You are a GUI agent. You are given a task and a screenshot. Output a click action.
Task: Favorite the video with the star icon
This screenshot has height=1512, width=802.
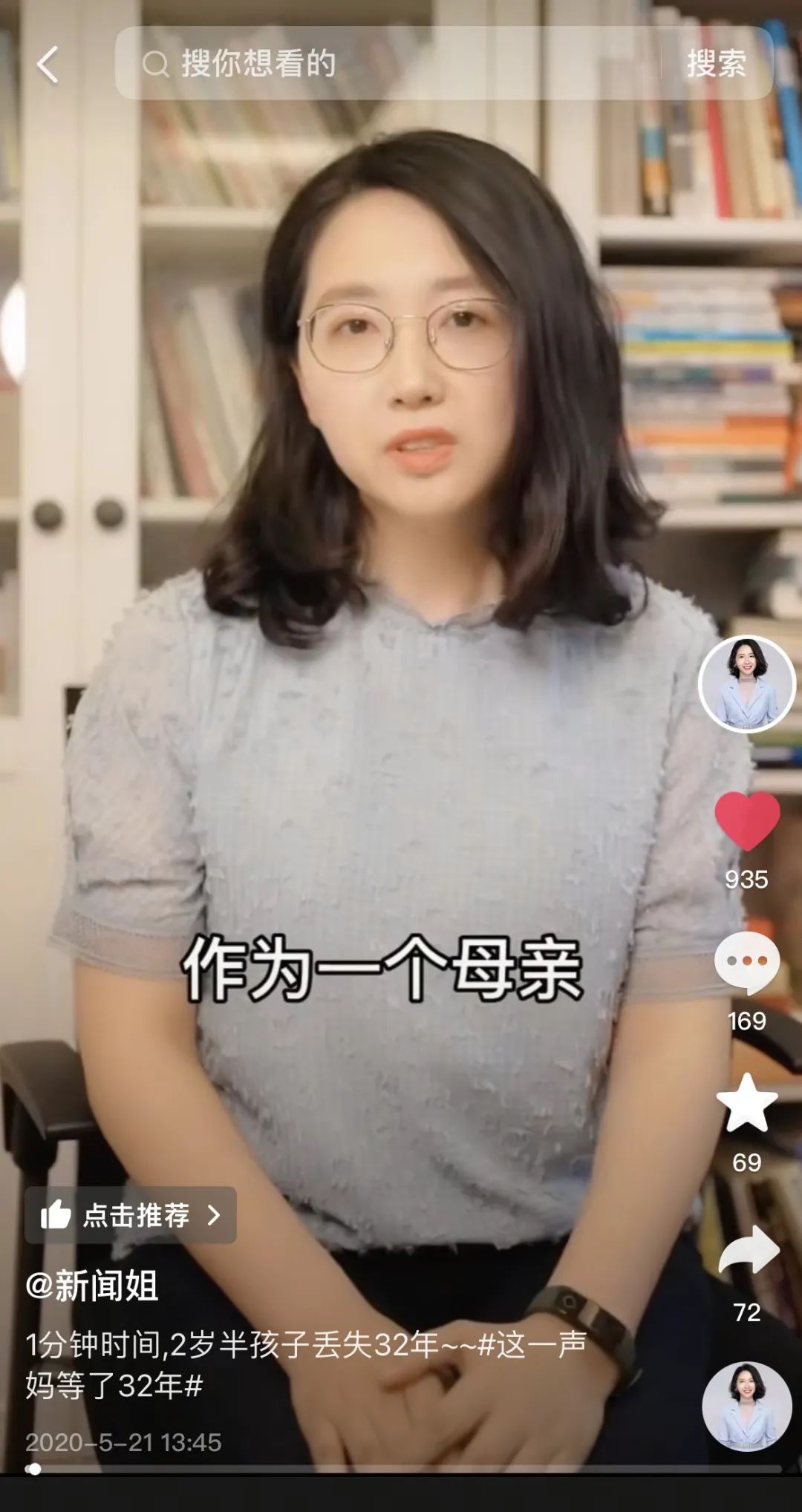pyautogui.click(x=747, y=1104)
